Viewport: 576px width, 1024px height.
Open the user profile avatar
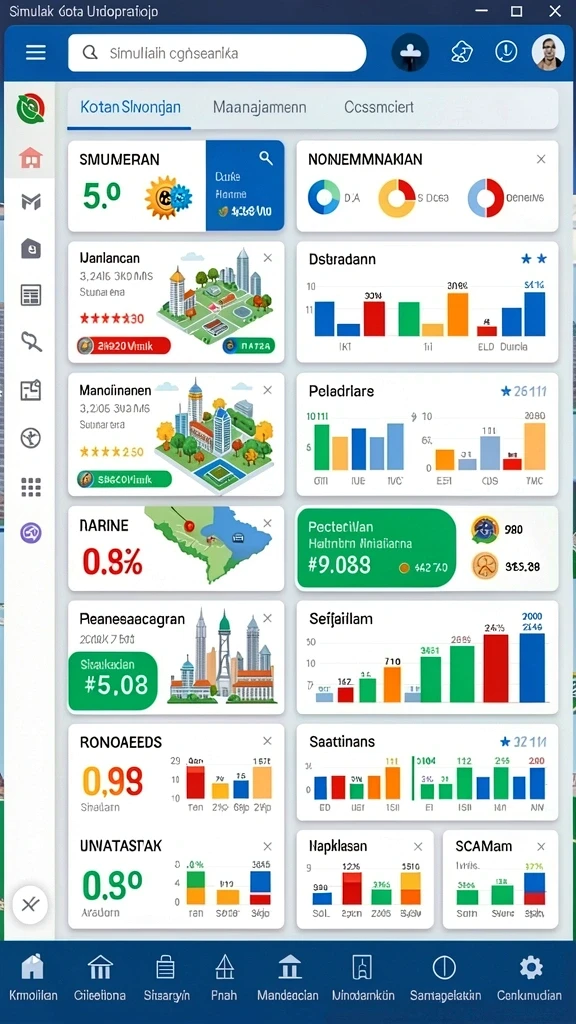click(547, 52)
